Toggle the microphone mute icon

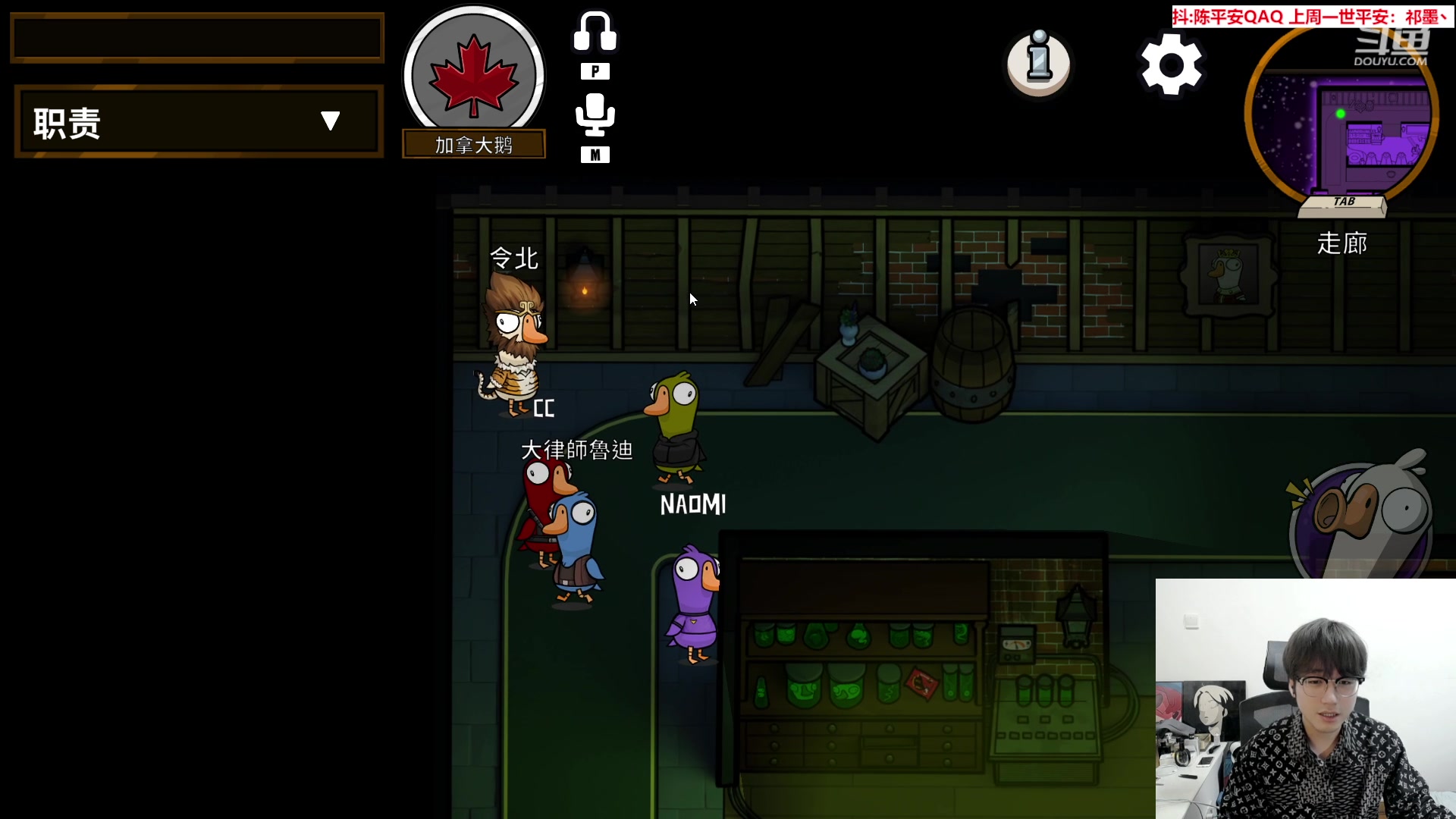tap(595, 115)
